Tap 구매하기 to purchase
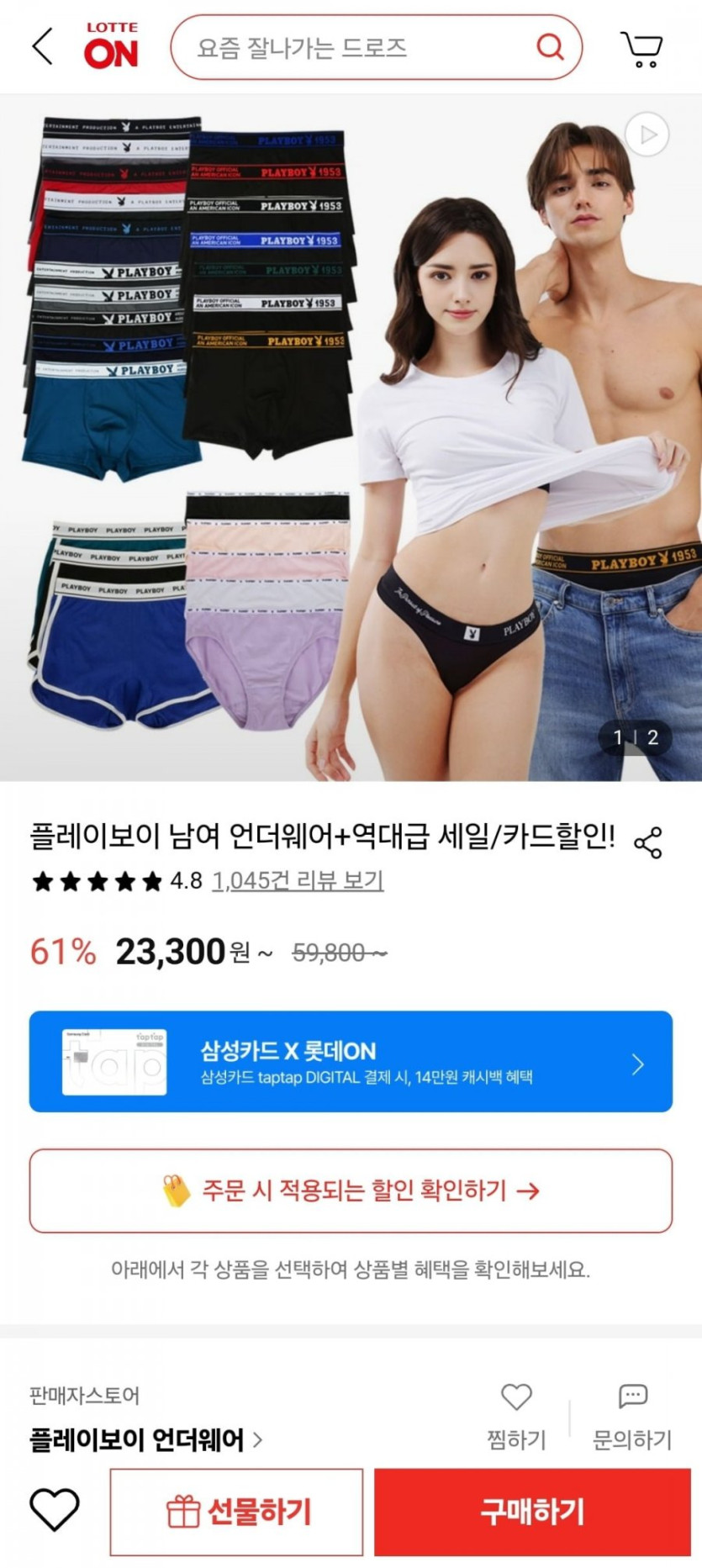702x1568 pixels. [532, 1512]
